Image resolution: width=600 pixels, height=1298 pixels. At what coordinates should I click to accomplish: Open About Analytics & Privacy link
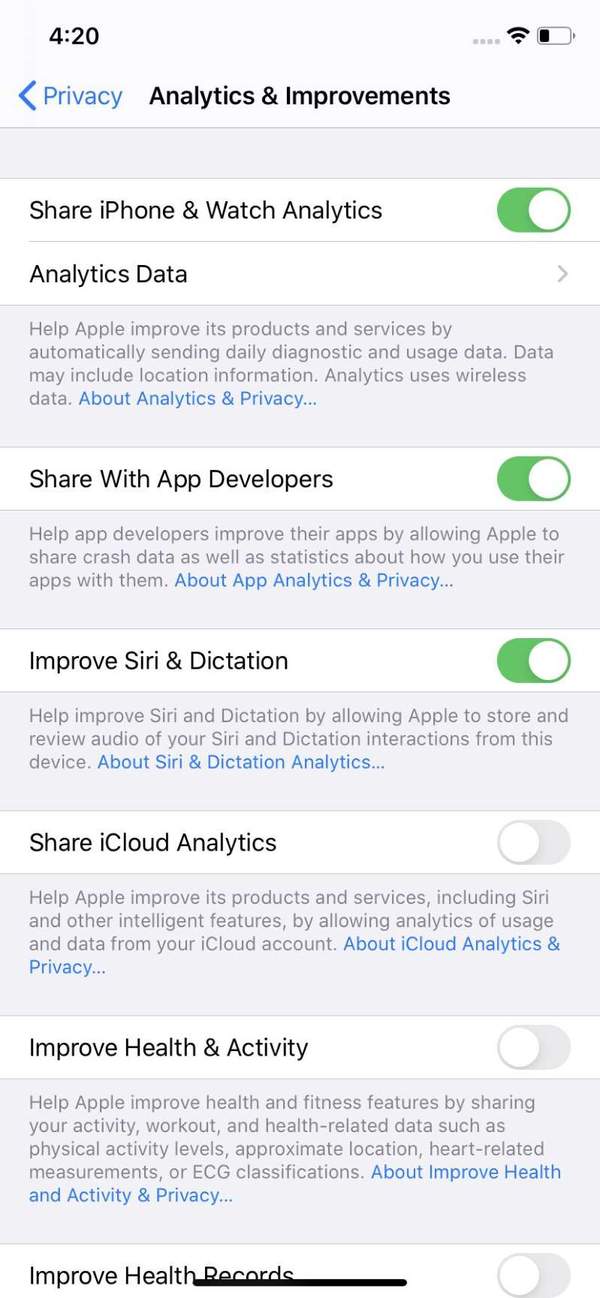[197, 399]
